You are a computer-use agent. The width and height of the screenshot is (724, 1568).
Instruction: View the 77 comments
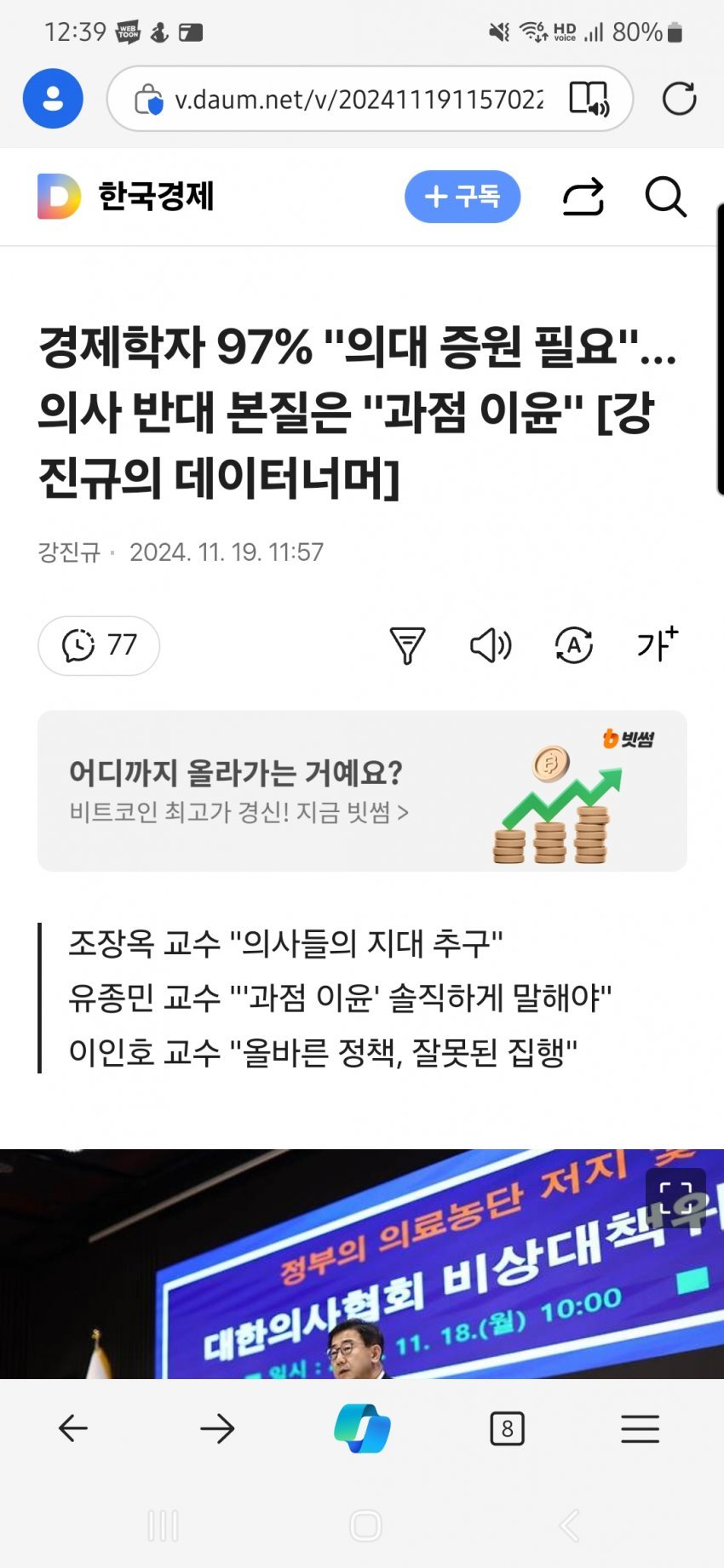click(x=99, y=645)
